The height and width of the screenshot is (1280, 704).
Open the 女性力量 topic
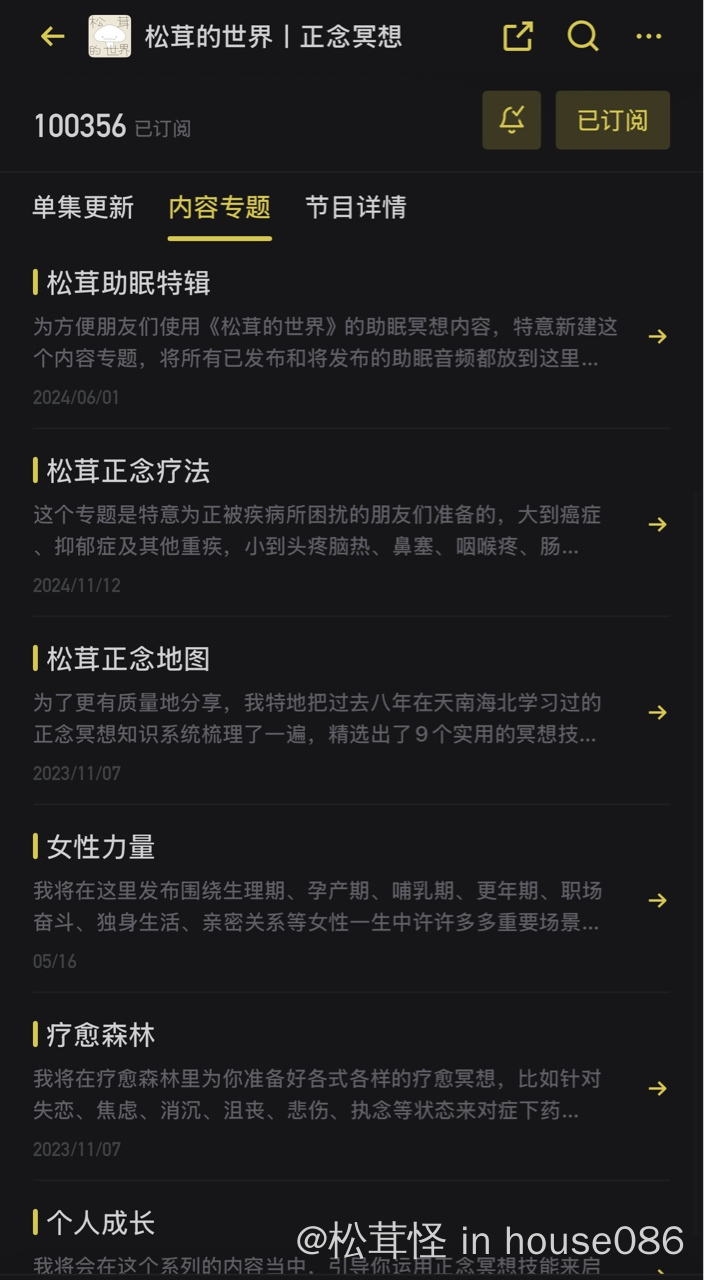click(100, 847)
